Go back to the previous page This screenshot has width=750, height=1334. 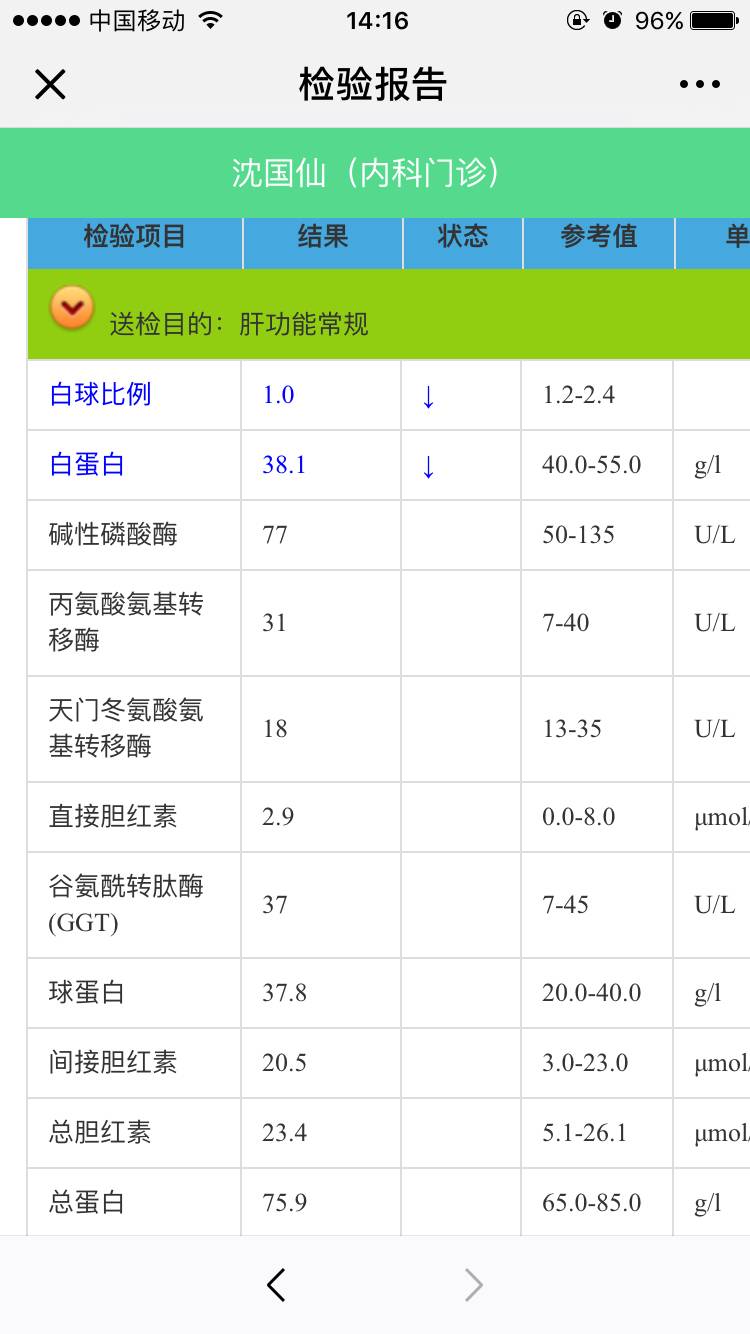coord(277,1285)
